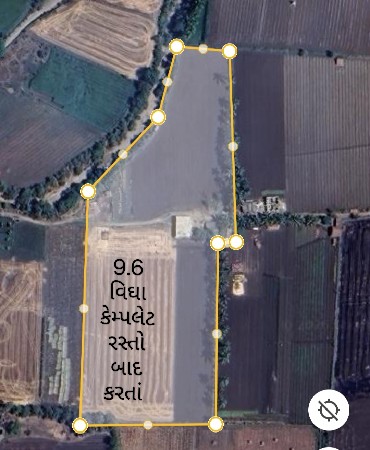370x450 pixels.
Task: Tap the midpoint handle on the top edge
Action: tap(203, 49)
